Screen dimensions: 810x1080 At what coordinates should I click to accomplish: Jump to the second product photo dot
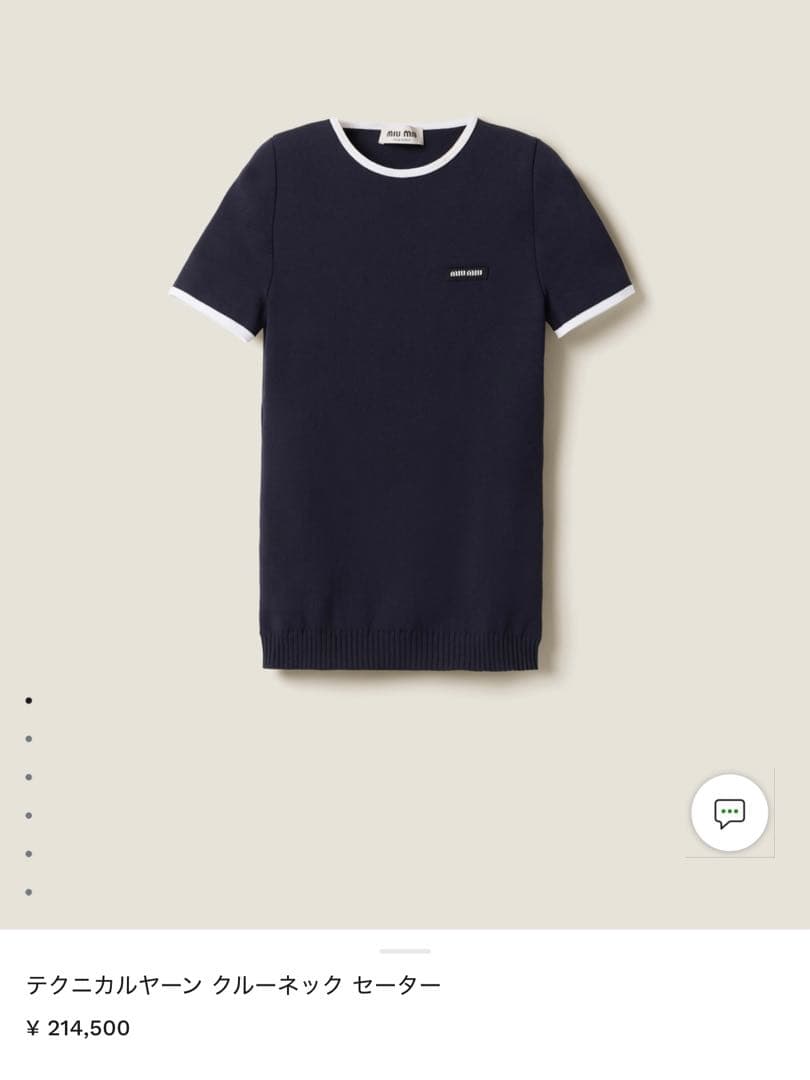click(29, 739)
